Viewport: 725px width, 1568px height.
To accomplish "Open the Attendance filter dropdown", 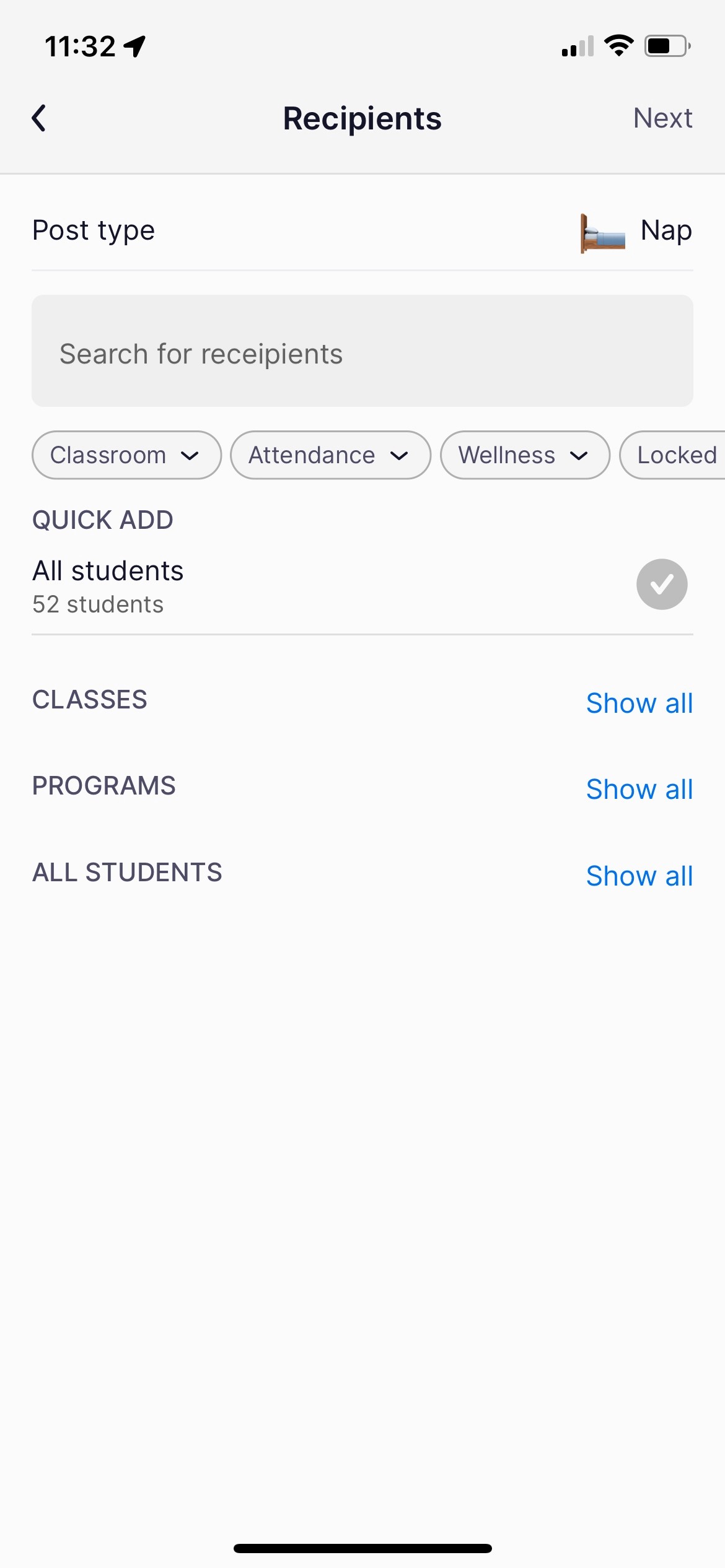I will 330,455.
